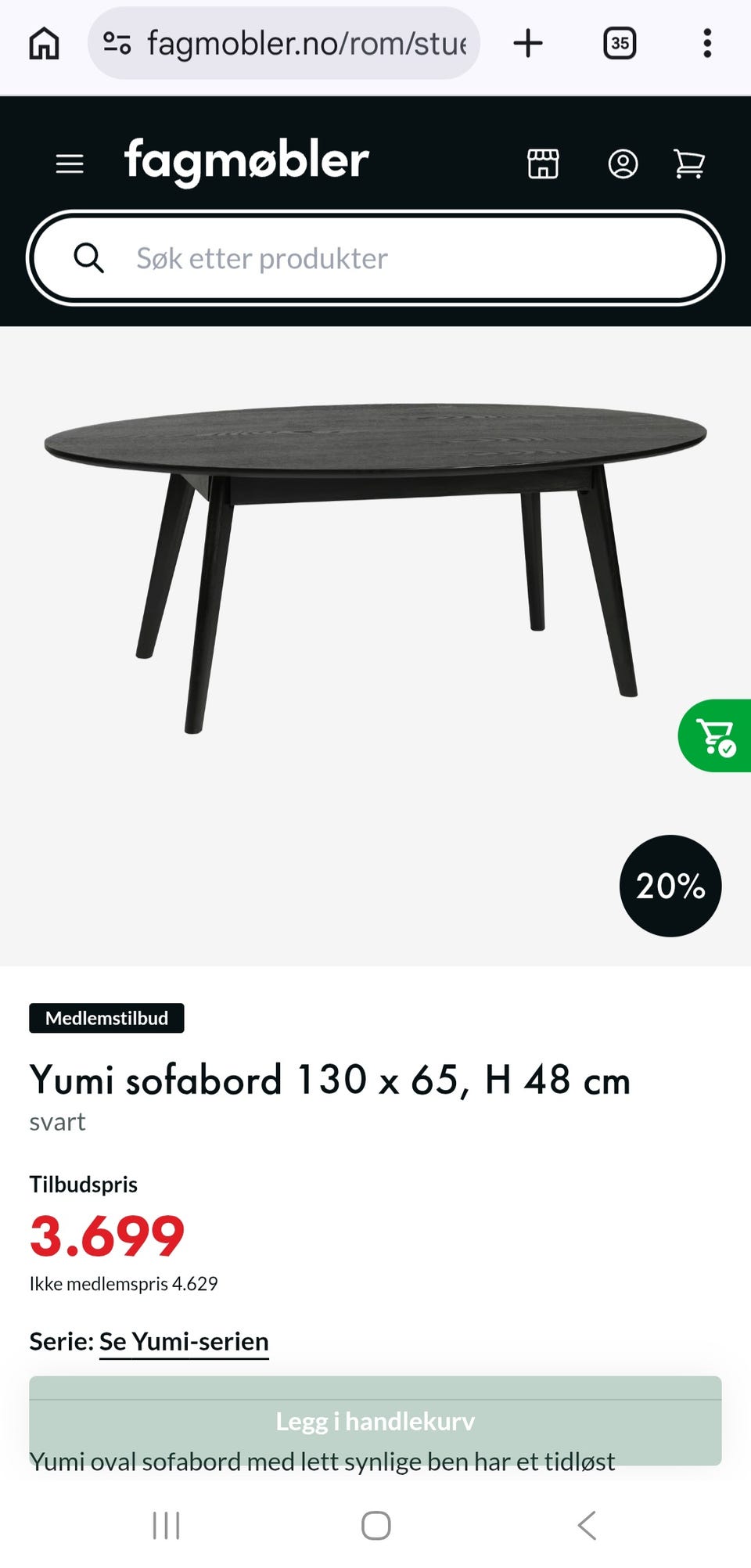Open the shopping cart in the header
The width and height of the screenshot is (751, 1568).
(689, 164)
